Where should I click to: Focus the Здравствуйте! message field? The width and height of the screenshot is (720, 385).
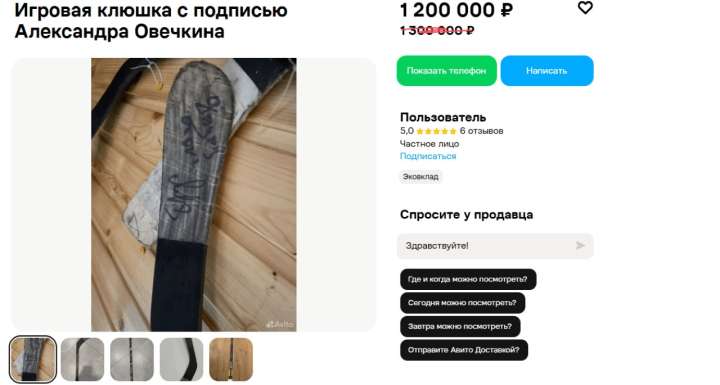(485, 246)
